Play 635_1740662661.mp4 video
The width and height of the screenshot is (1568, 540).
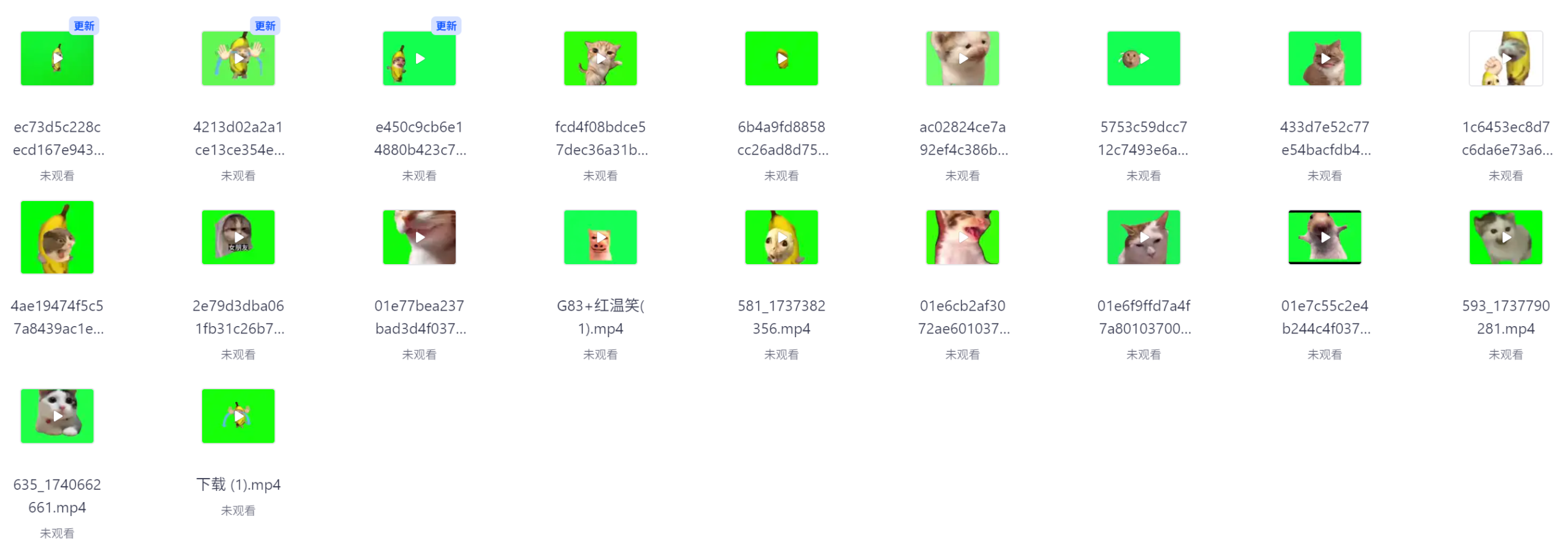point(57,416)
